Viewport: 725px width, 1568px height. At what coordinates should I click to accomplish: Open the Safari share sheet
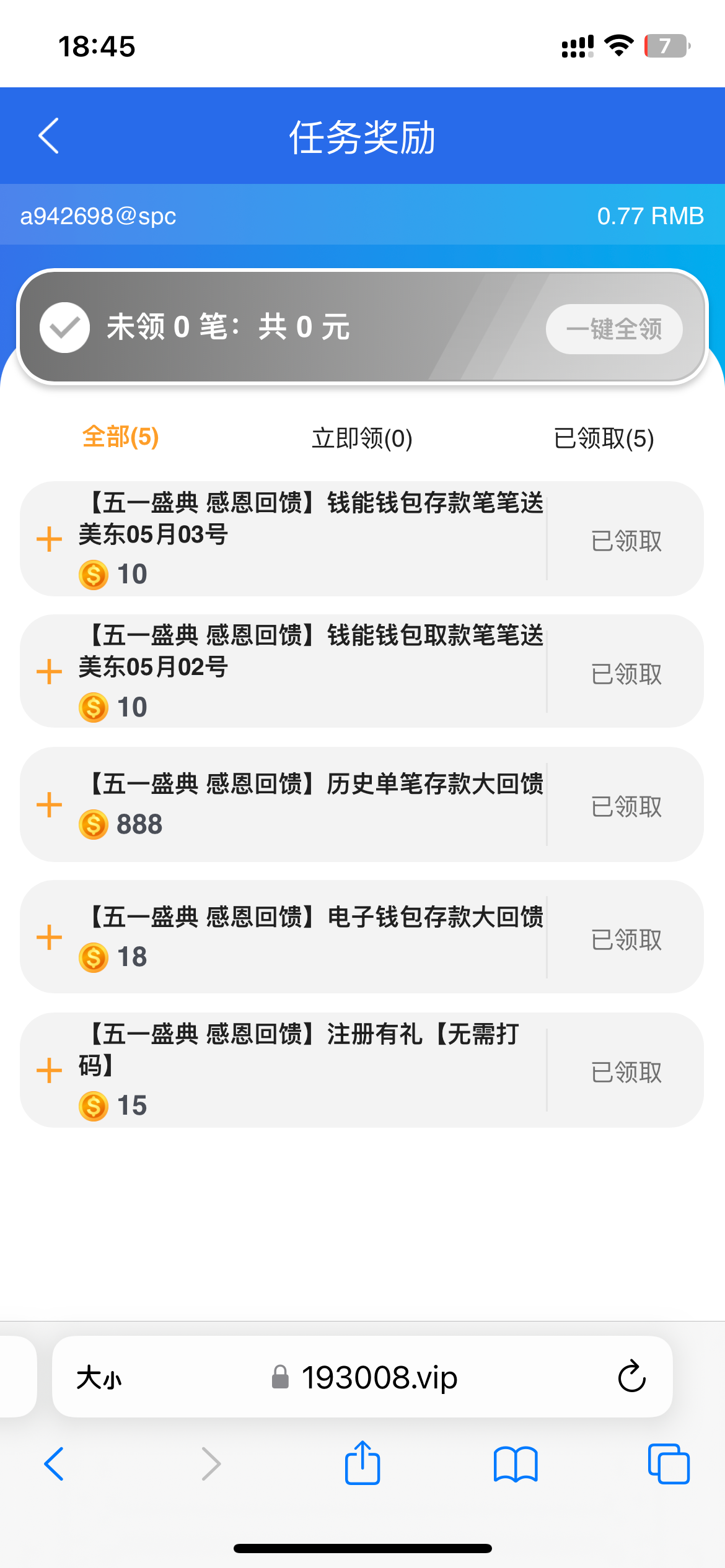pos(362,1463)
